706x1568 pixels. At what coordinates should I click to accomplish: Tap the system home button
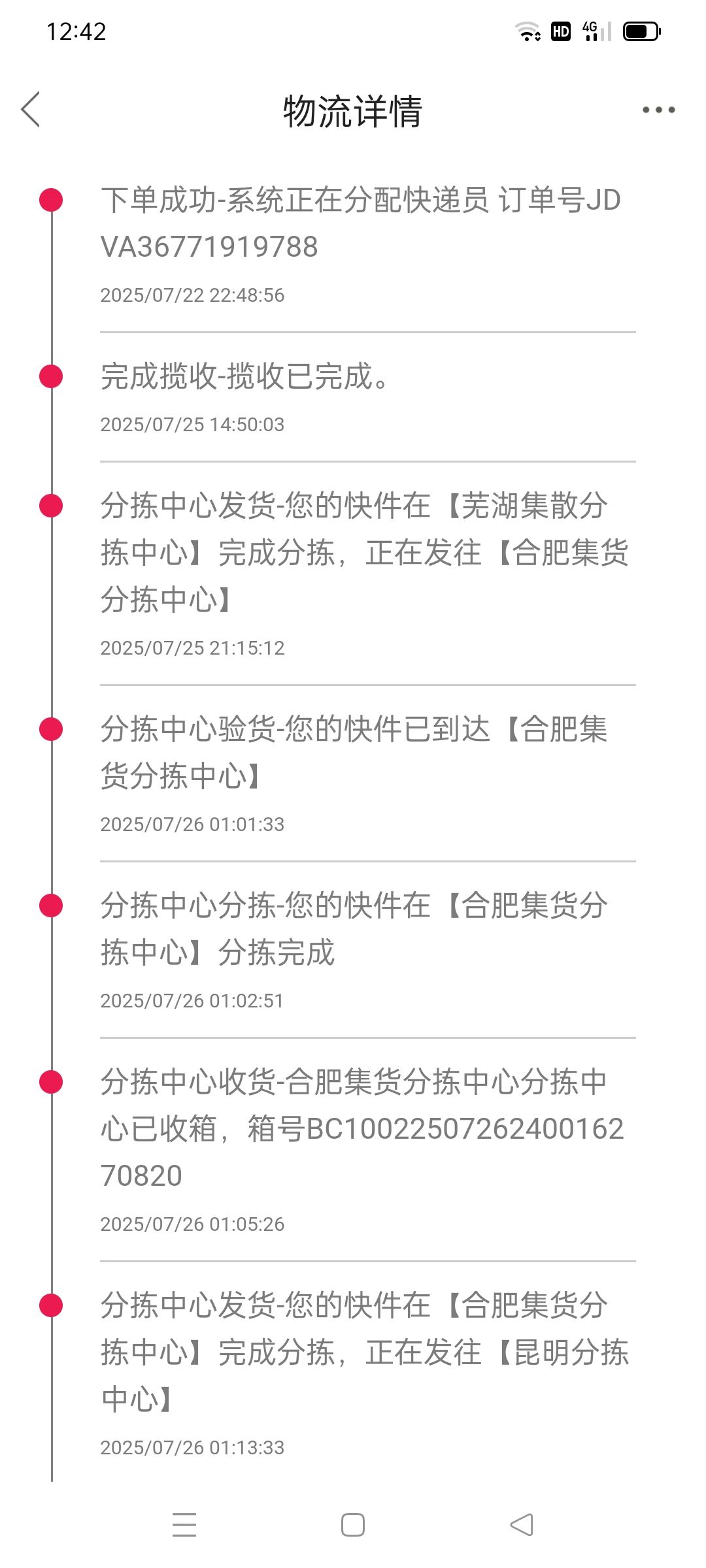tap(353, 1525)
